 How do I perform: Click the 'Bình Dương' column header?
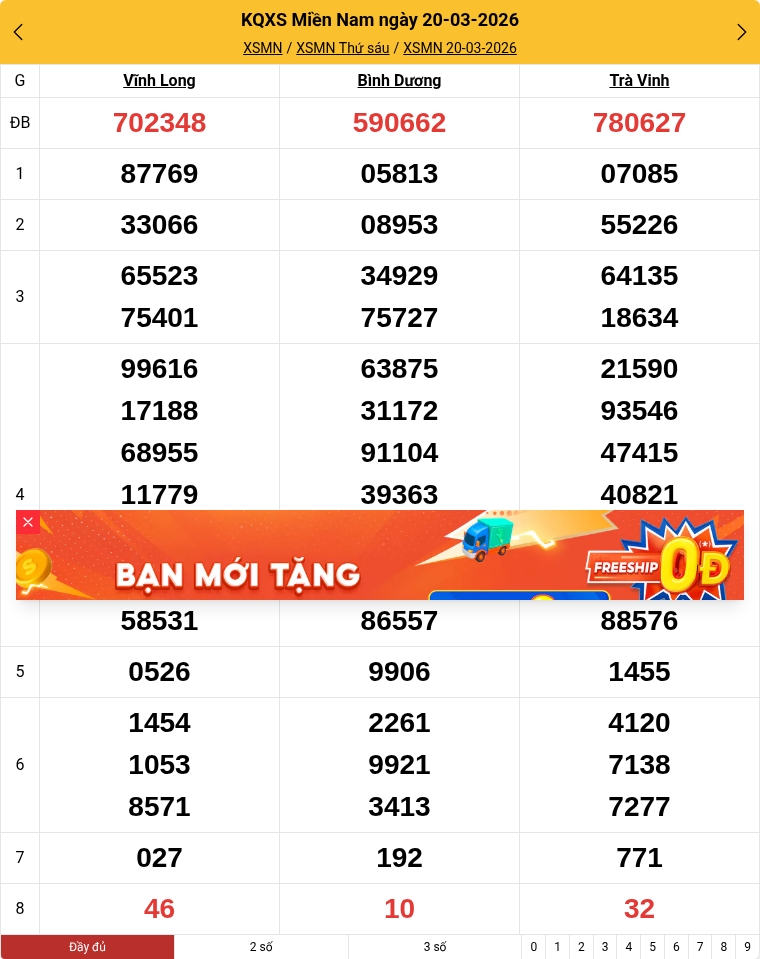(x=399, y=81)
